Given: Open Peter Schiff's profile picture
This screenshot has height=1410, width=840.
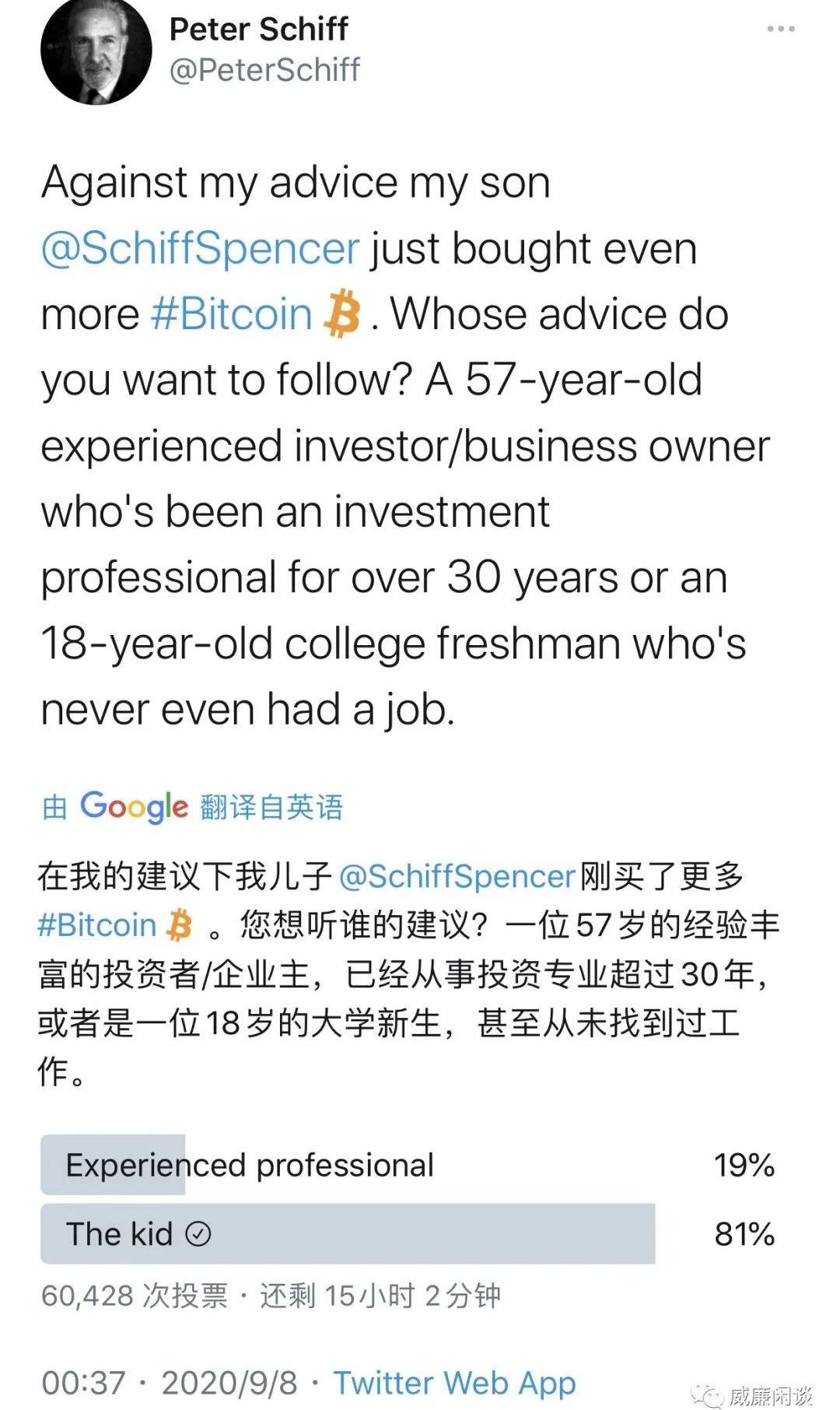Looking at the screenshot, I should click(x=96, y=50).
